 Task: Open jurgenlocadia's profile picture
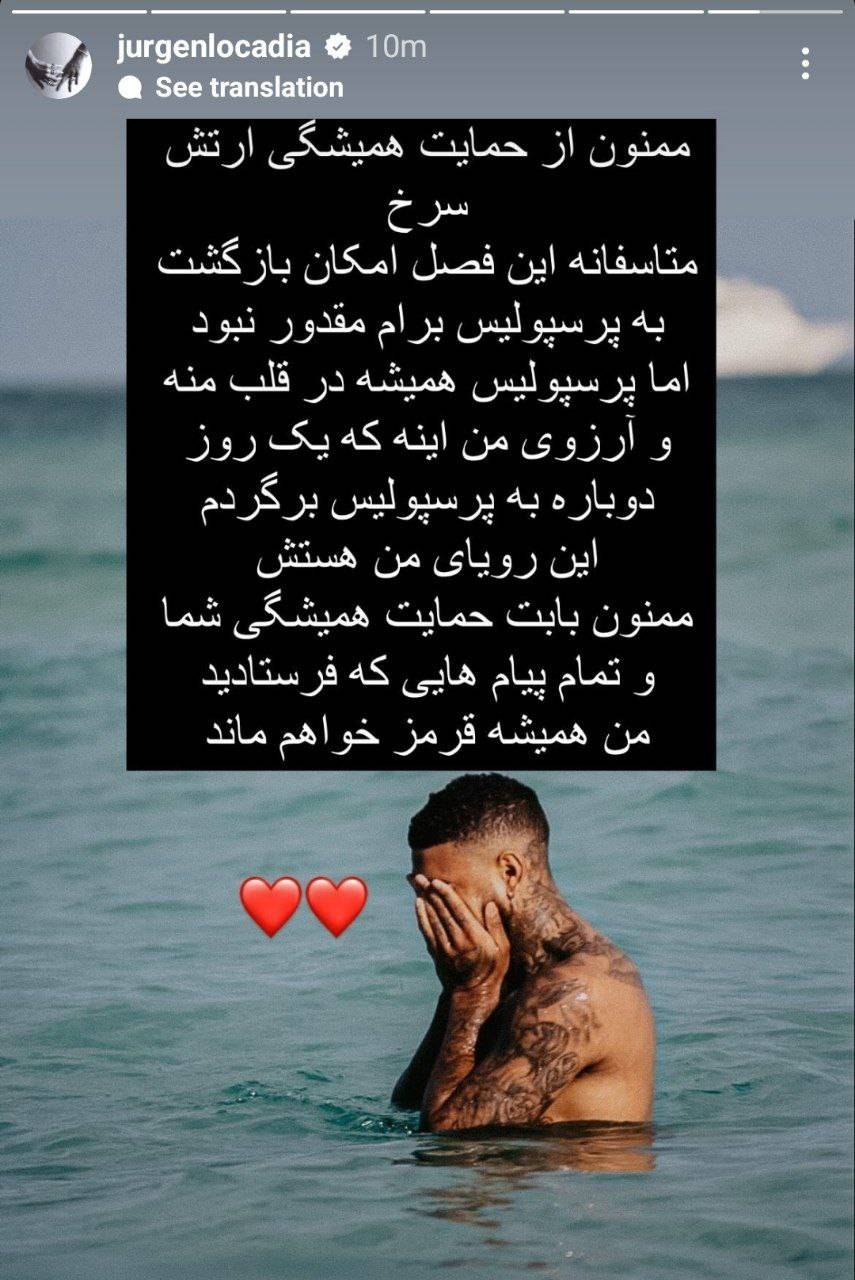pyautogui.click(x=58, y=66)
